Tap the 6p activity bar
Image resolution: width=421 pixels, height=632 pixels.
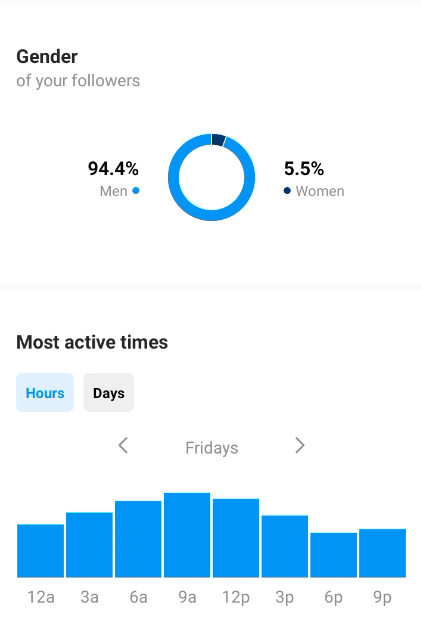(x=334, y=555)
